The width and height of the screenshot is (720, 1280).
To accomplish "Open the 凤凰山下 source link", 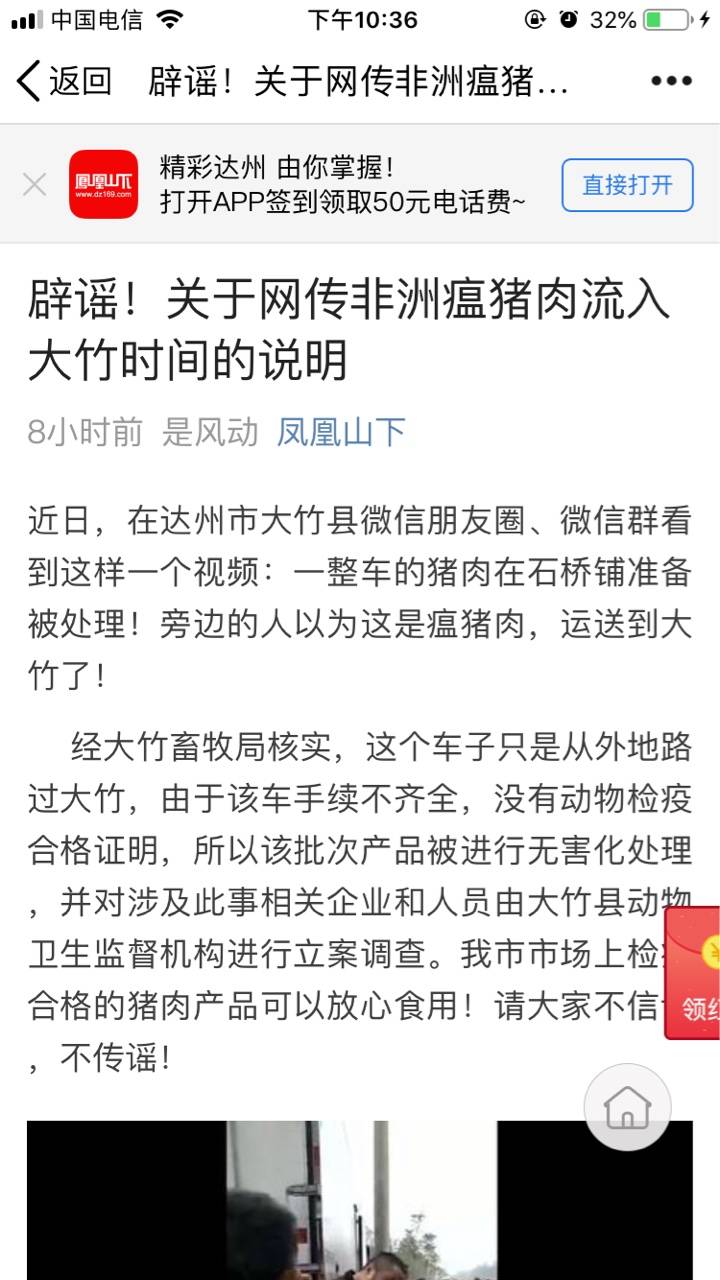I will coord(341,432).
